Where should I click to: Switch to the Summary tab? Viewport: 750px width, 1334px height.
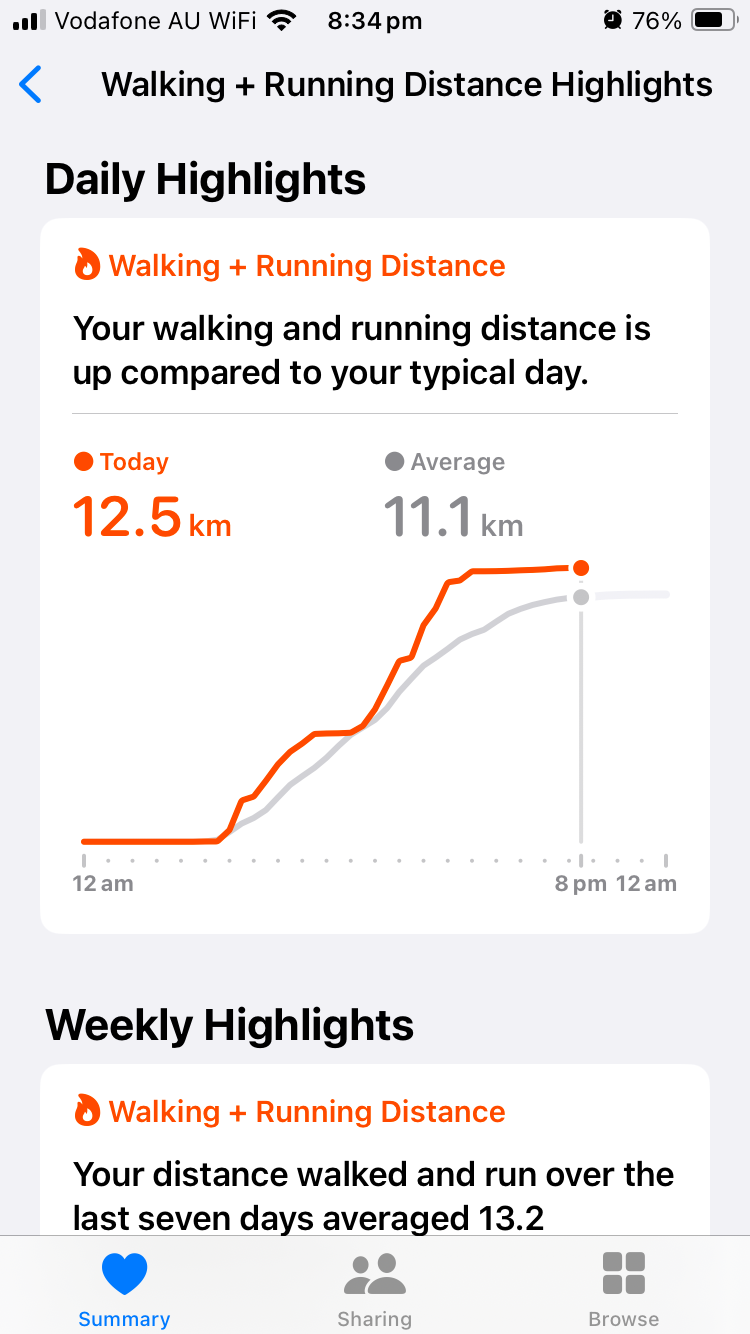[124, 1289]
